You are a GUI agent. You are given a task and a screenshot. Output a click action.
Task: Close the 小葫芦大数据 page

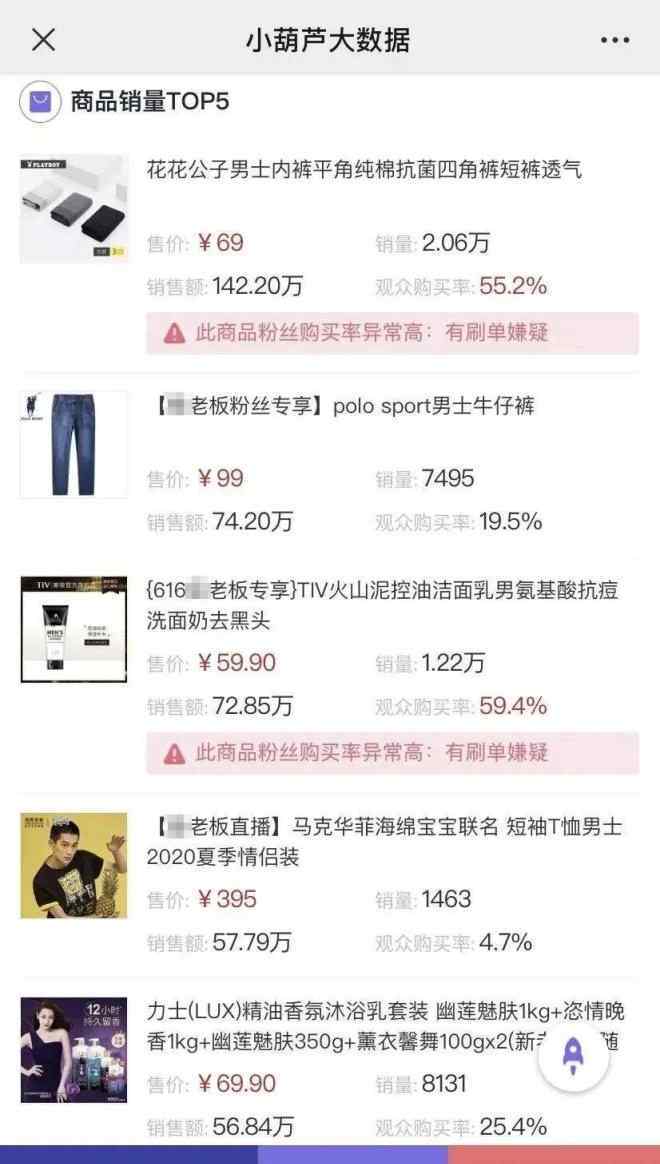pyautogui.click(x=44, y=40)
